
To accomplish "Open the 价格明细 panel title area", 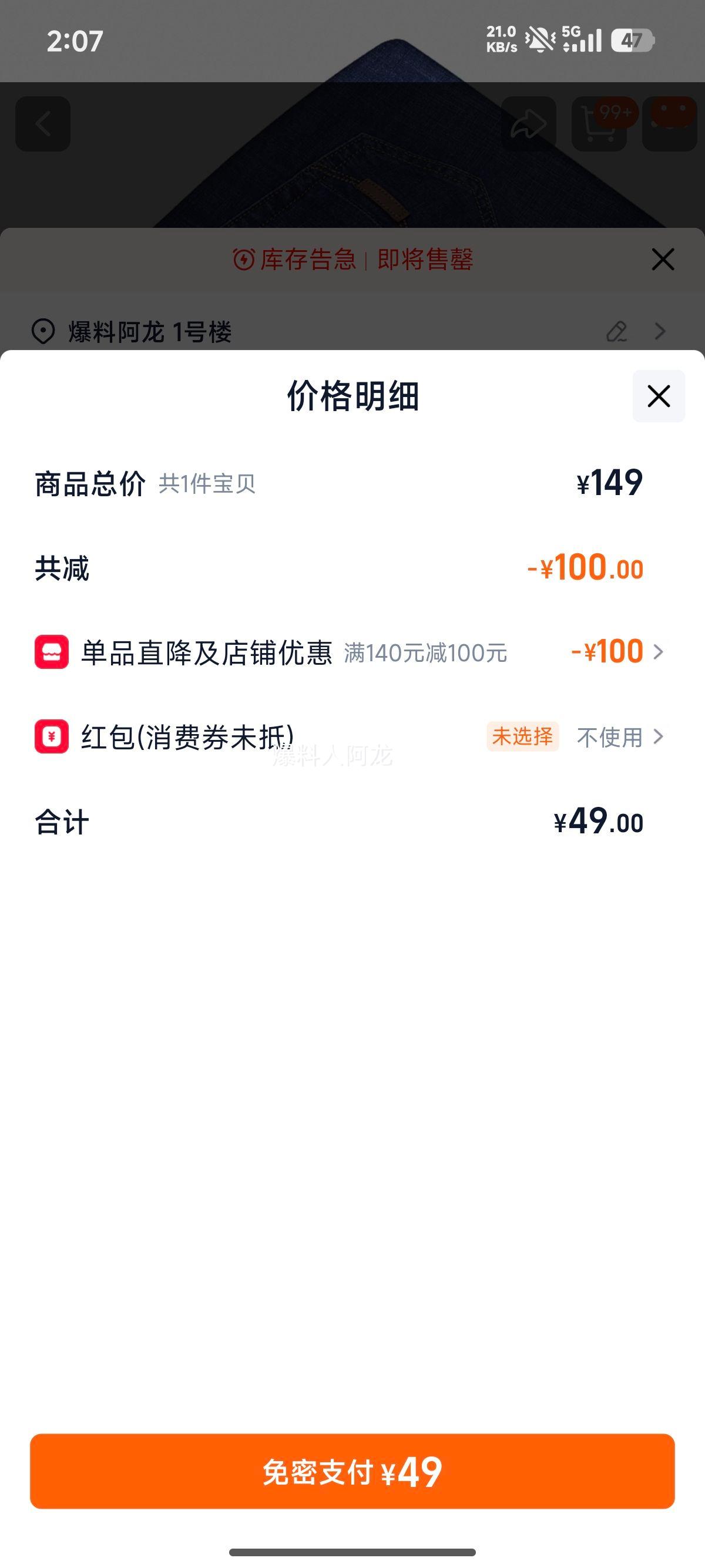I will pos(352,396).
